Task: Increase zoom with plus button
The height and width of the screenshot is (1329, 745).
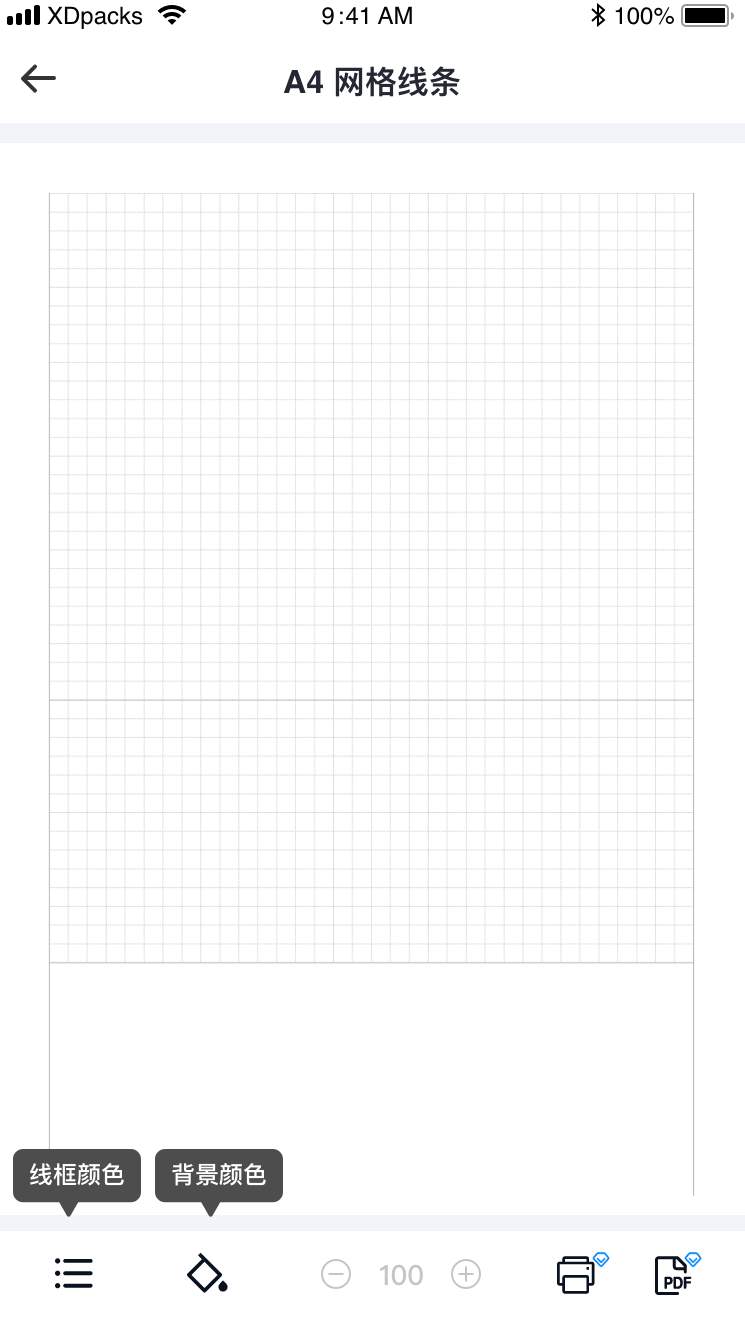Action: coord(466,1274)
